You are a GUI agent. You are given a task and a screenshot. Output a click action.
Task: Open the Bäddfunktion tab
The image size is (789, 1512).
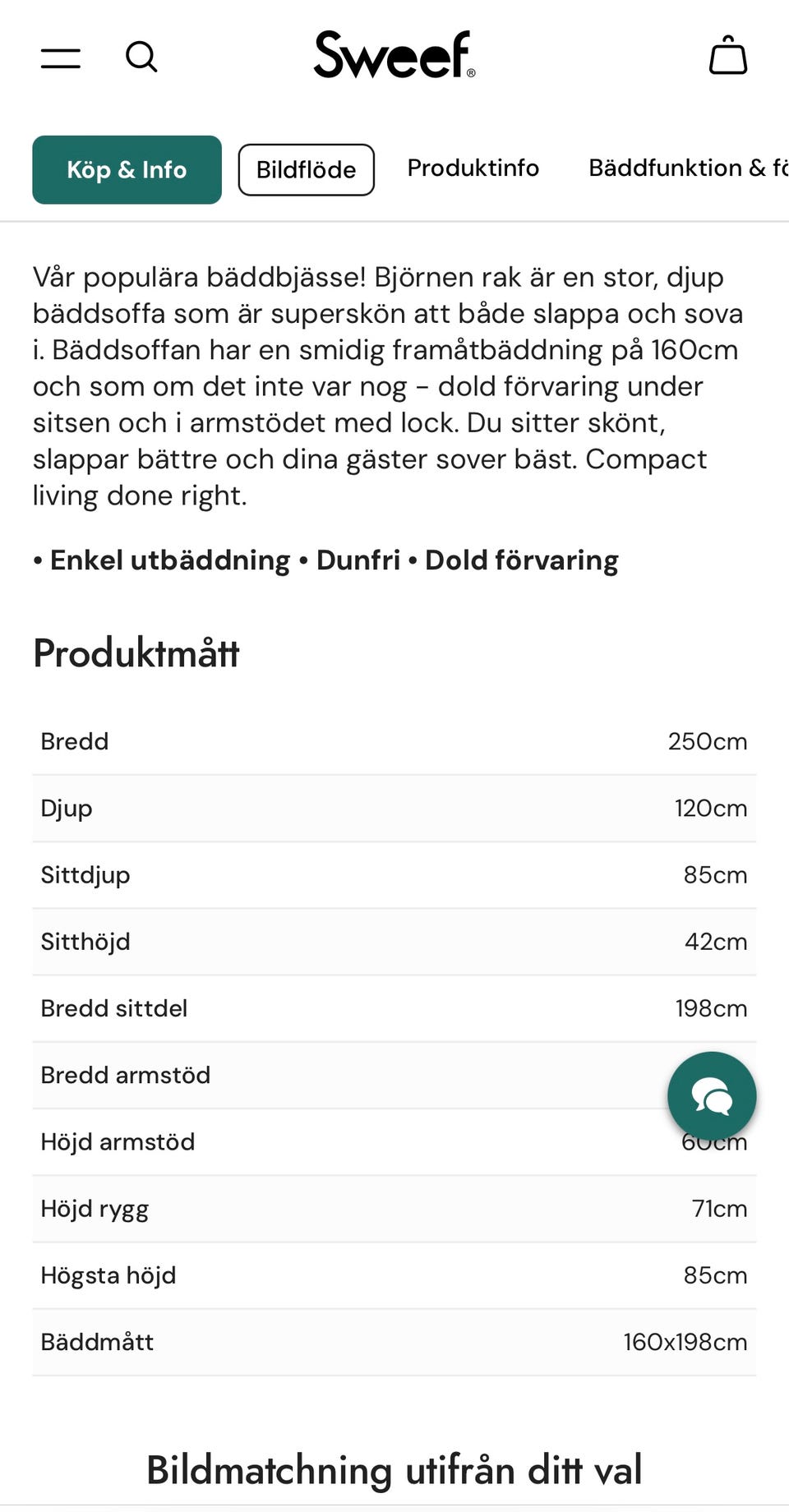coord(689,168)
